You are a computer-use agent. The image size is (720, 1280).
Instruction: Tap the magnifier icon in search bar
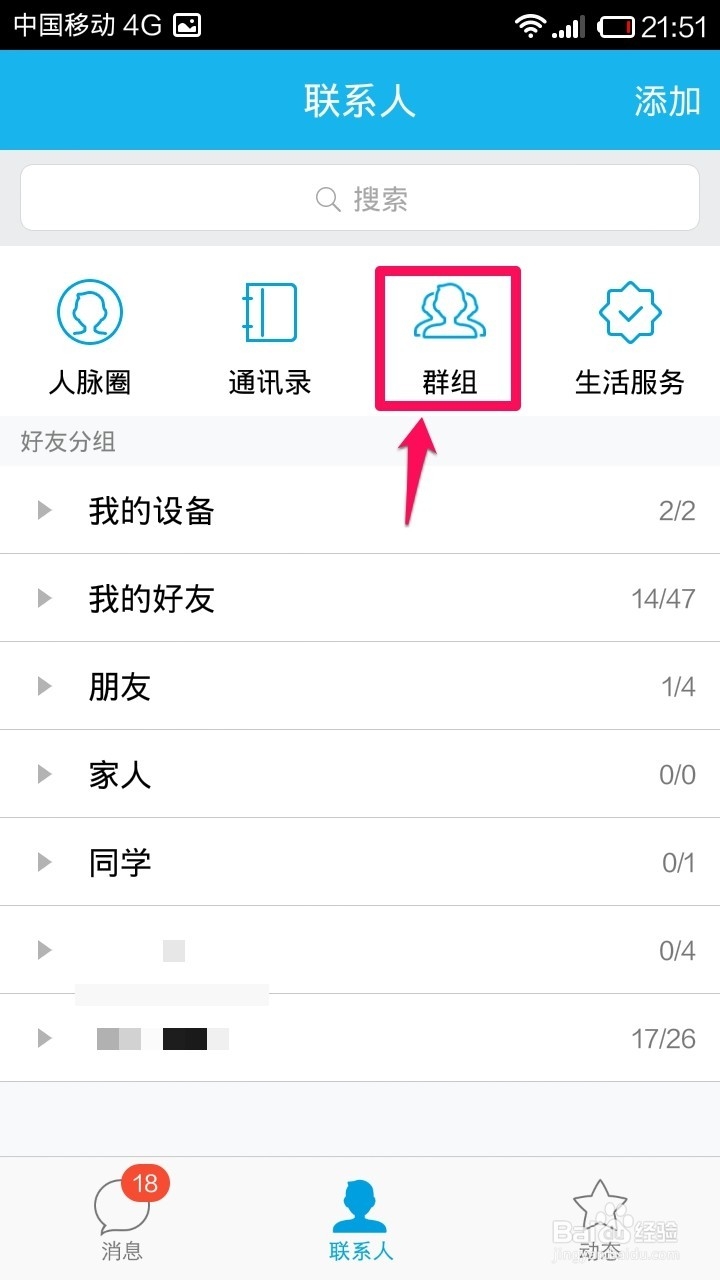point(327,198)
